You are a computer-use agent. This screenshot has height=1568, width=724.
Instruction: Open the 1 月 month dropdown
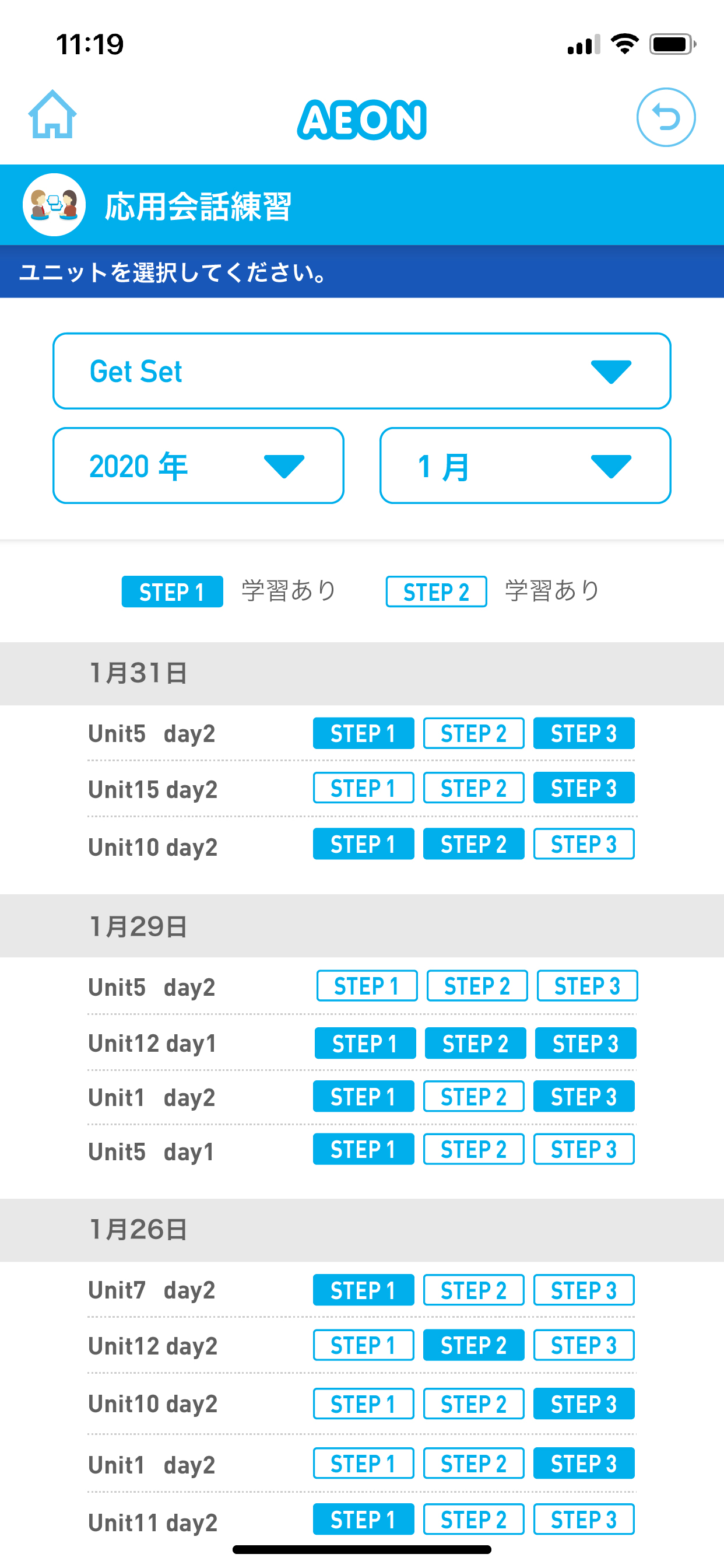tap(525, 466)
